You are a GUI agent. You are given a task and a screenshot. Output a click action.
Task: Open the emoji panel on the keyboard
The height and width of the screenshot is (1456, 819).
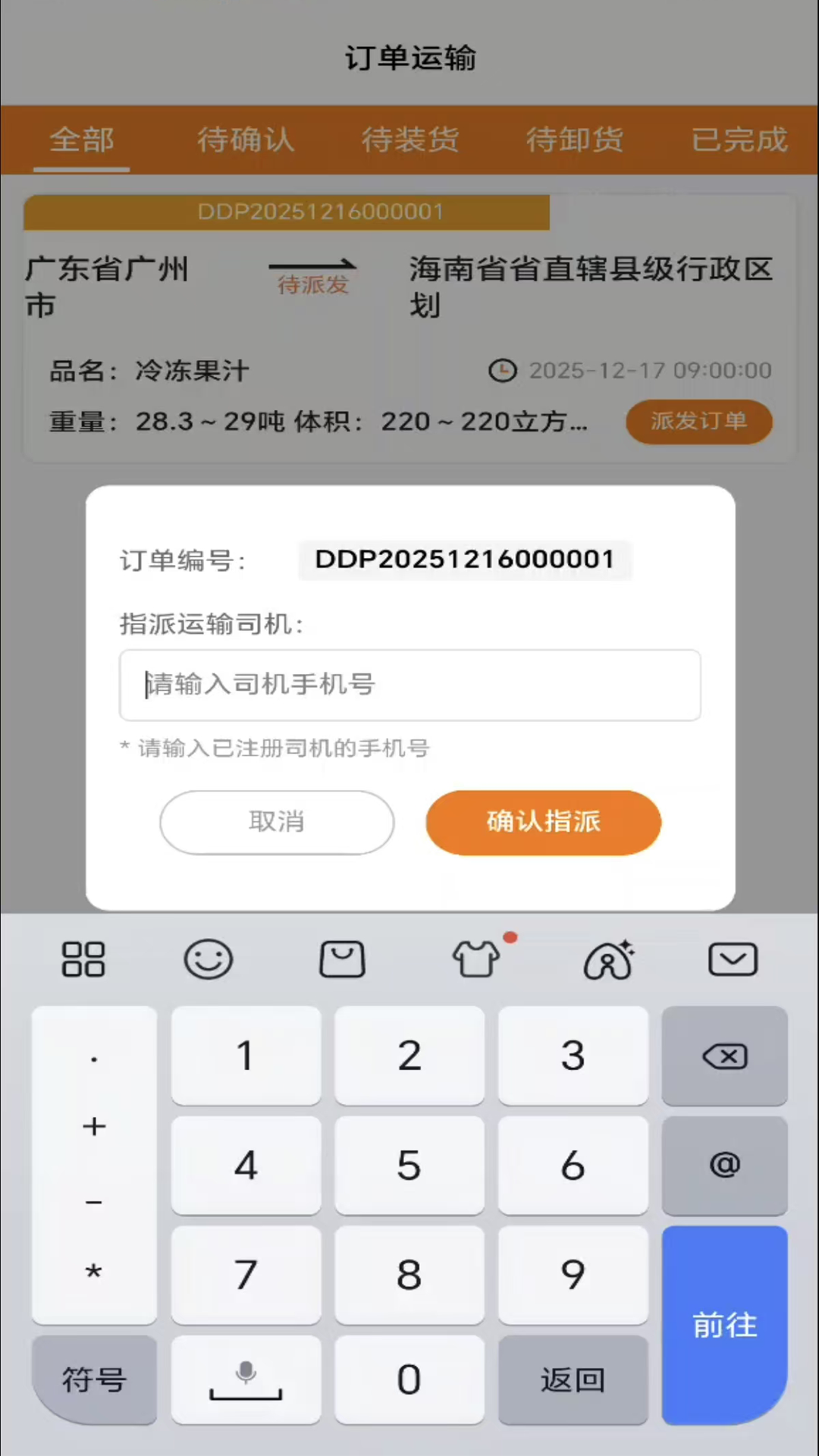pos(209,959)
